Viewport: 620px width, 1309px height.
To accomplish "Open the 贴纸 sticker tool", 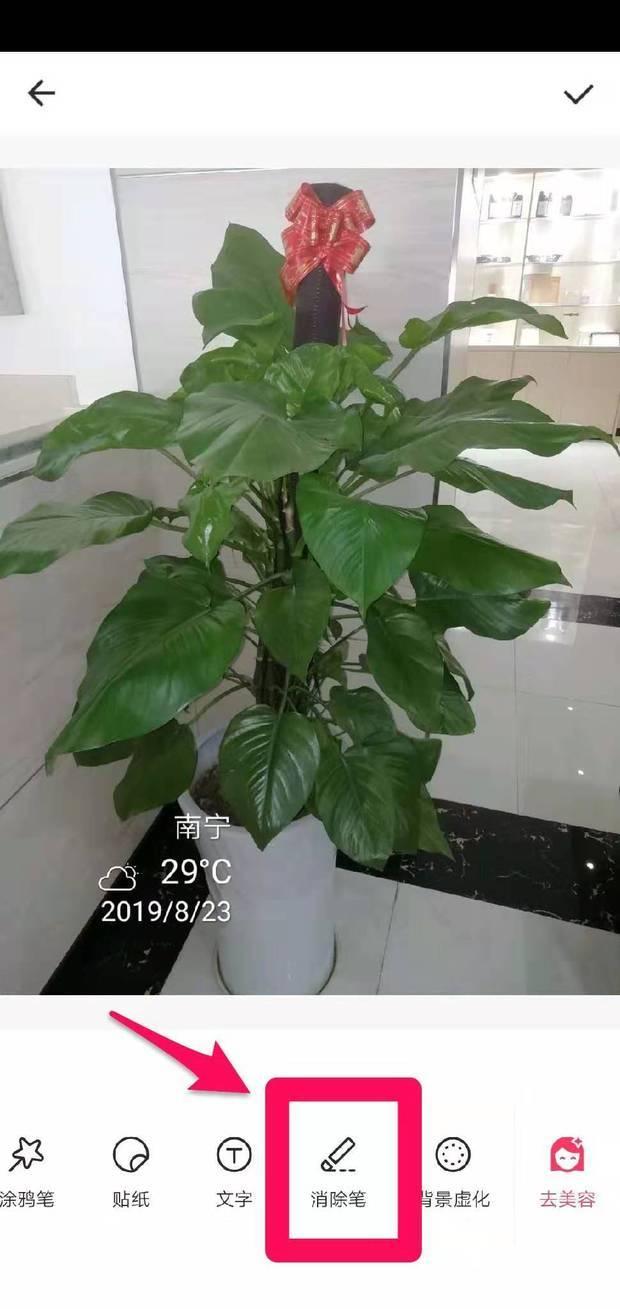I will click(x=131, y=1172).
